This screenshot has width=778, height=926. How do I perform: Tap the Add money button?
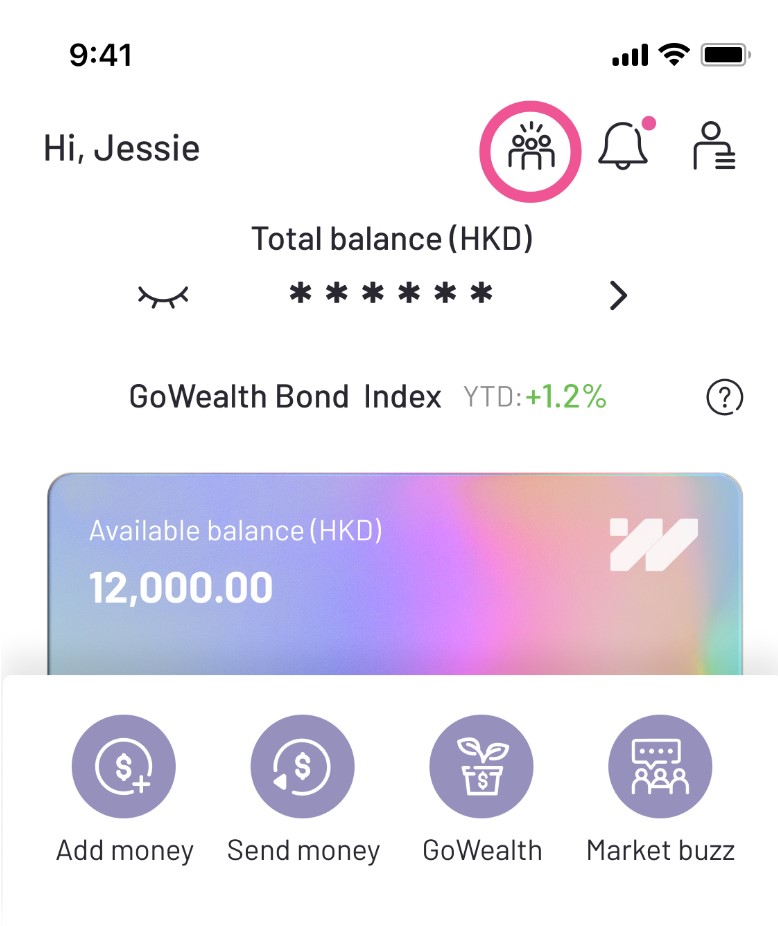[x=123, y=768]
